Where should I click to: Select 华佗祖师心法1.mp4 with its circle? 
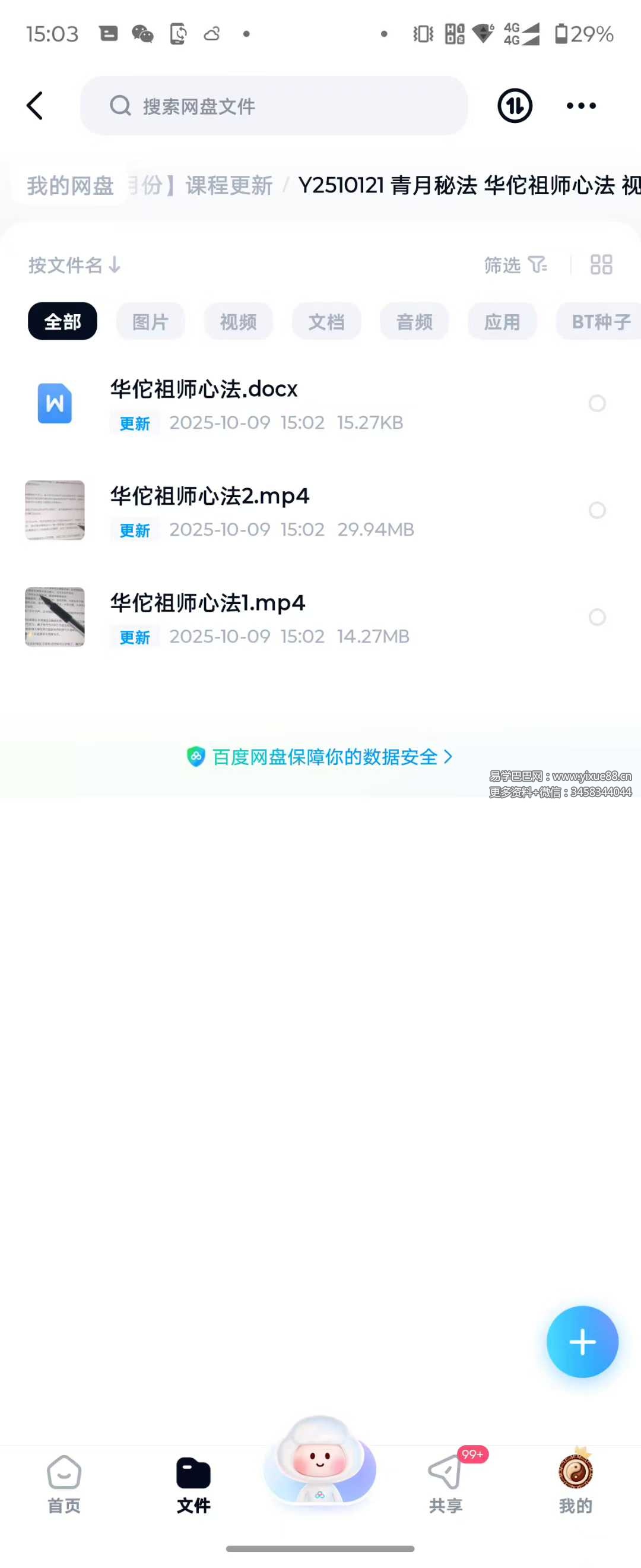pyautogui.click(x=596, y=617)
